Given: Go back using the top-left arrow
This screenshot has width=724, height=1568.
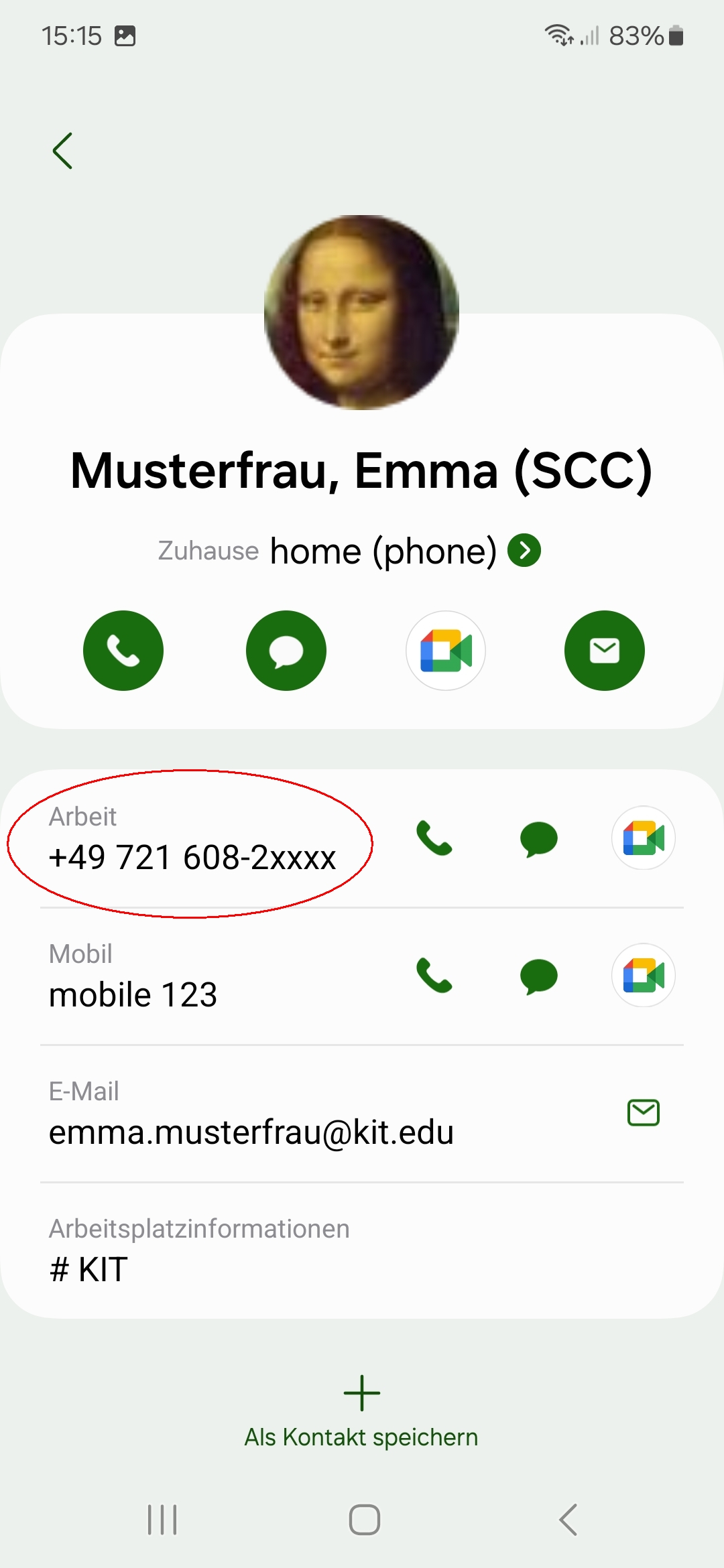Looking at the screenshot, I should point(62,151).
